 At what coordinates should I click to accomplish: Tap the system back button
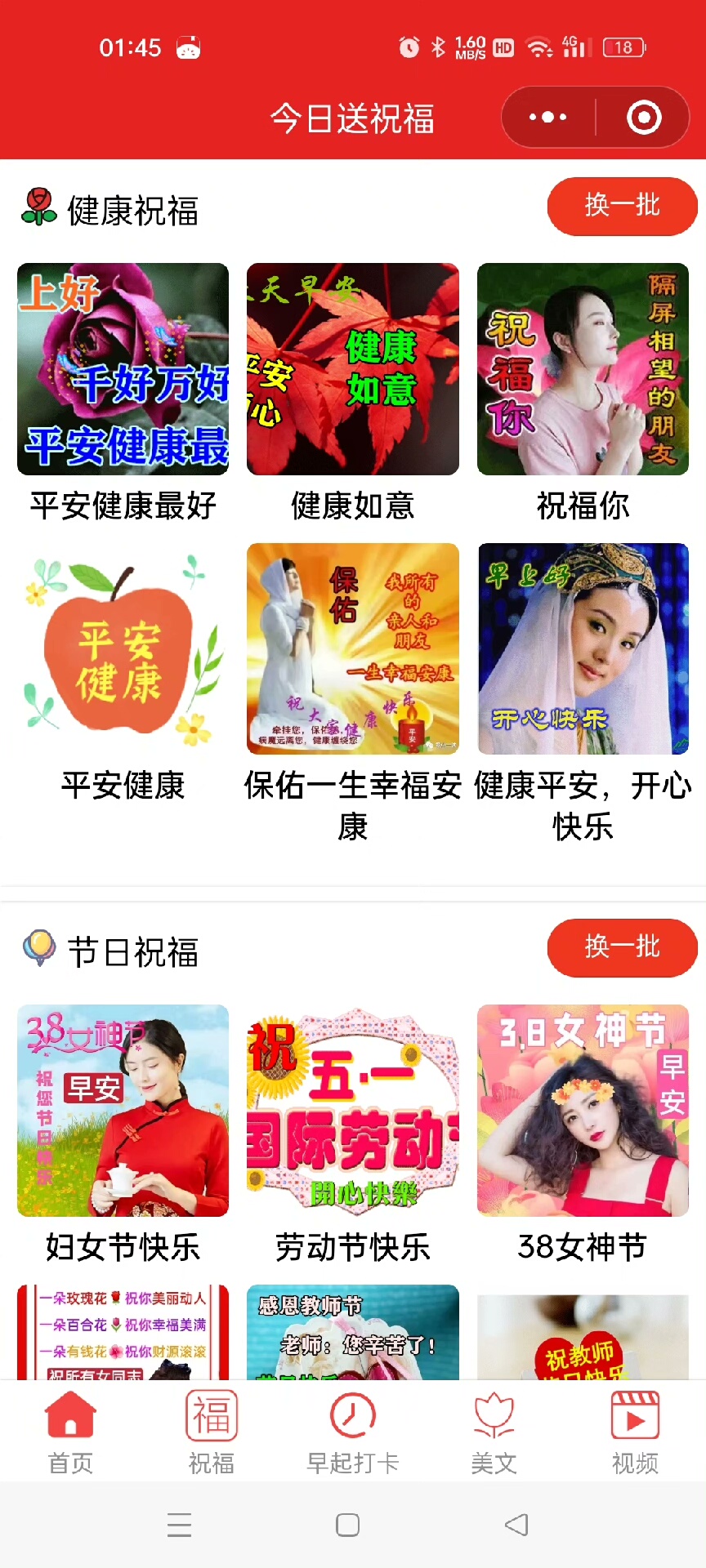[x=516, y=1525]
